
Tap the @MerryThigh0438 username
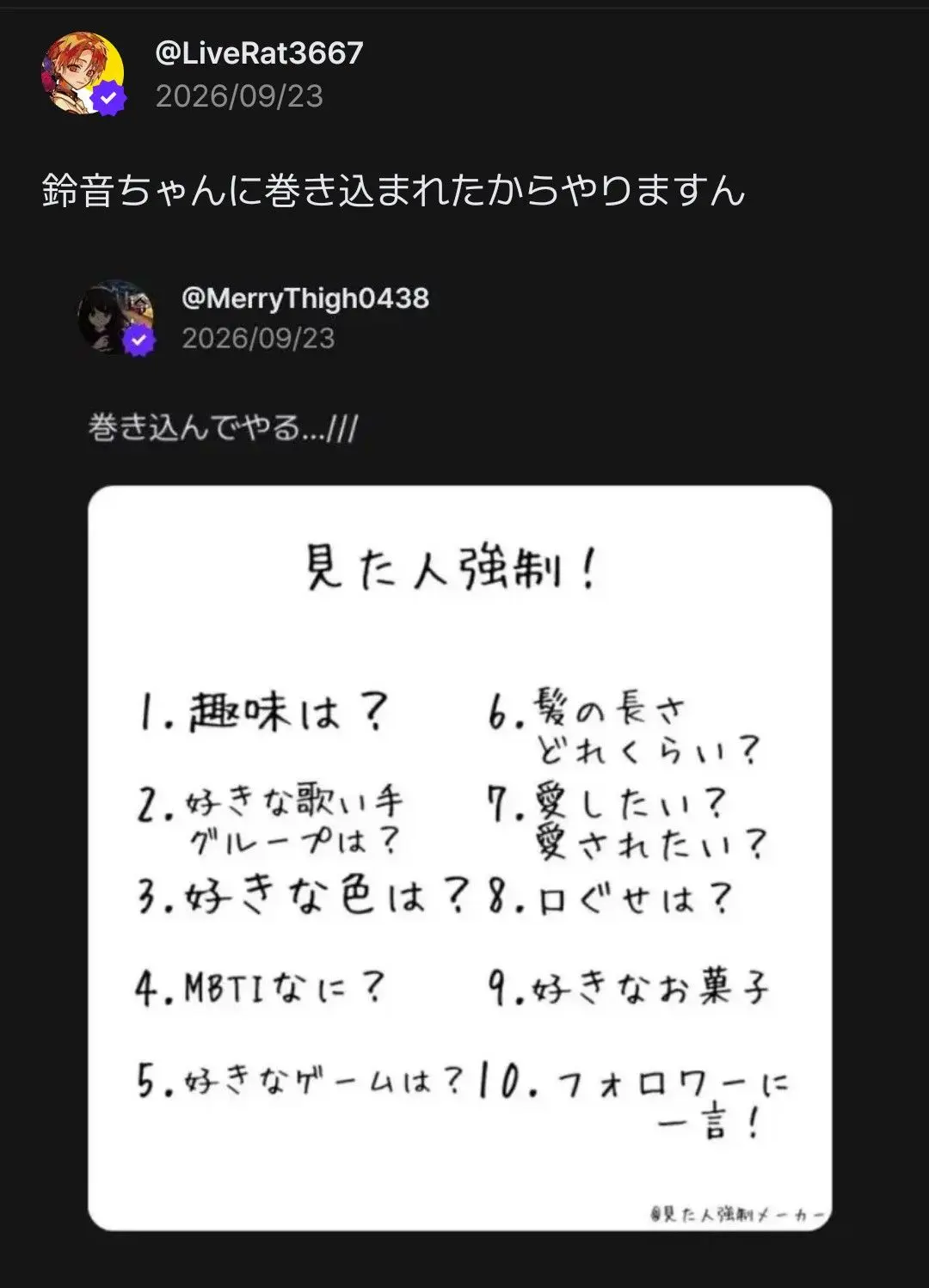click(305, 298)
